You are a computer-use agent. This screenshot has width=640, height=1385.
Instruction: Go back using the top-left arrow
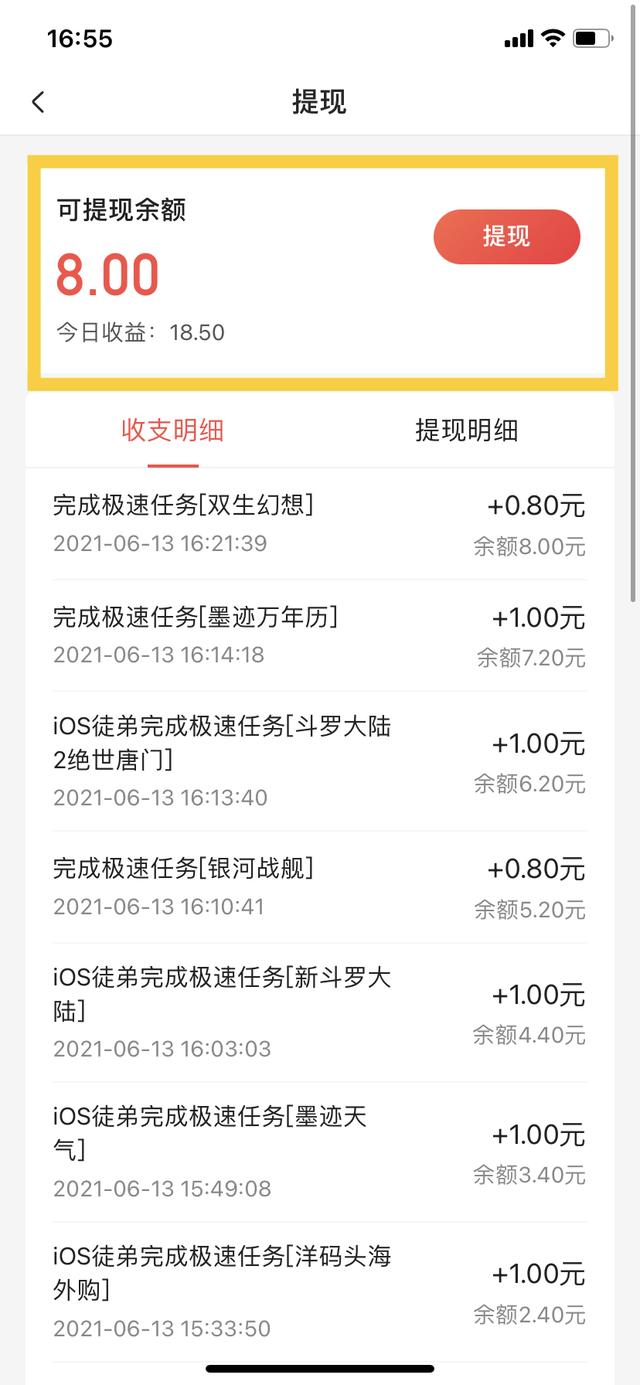(38, 102)
